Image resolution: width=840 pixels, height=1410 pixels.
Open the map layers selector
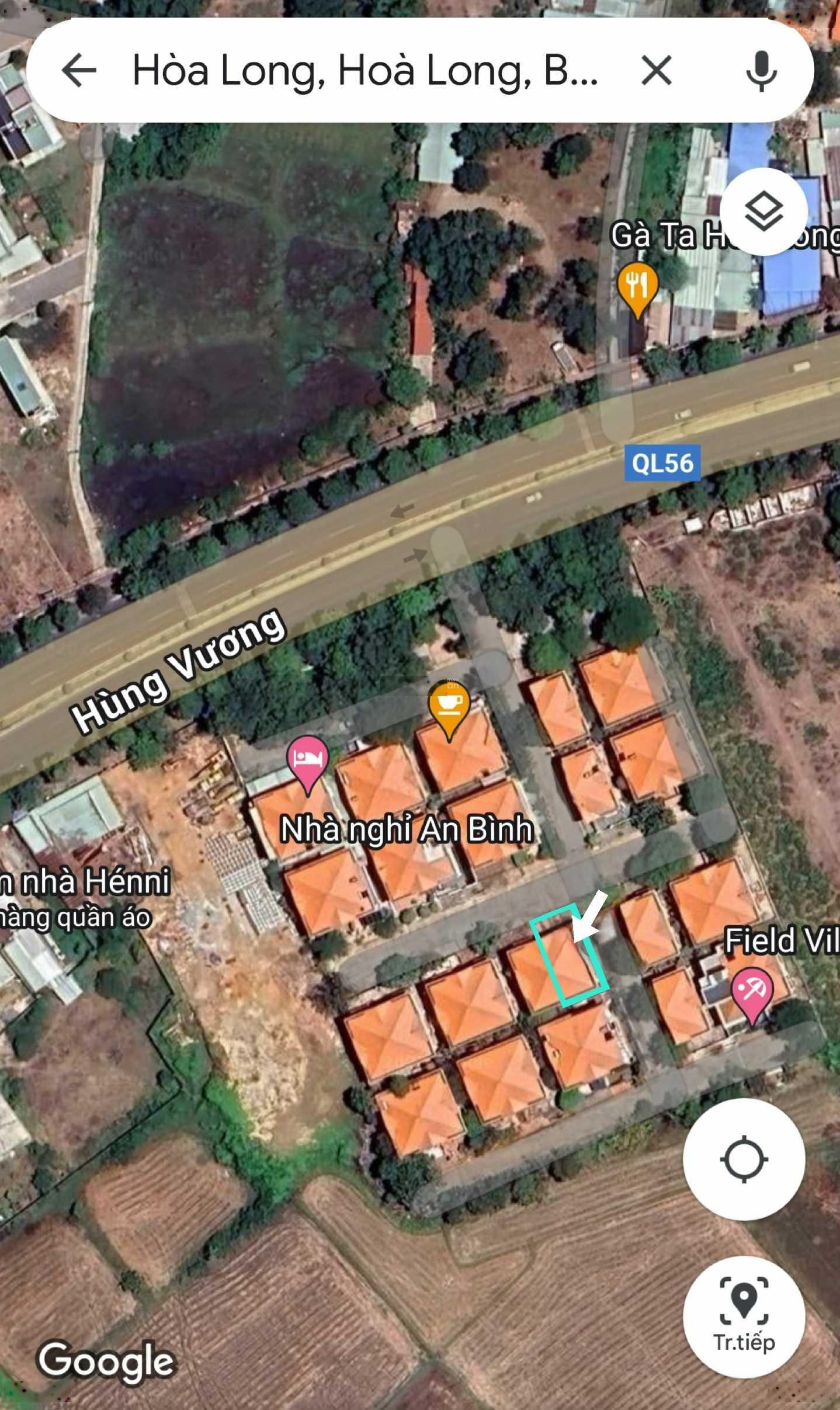[763, 211]
